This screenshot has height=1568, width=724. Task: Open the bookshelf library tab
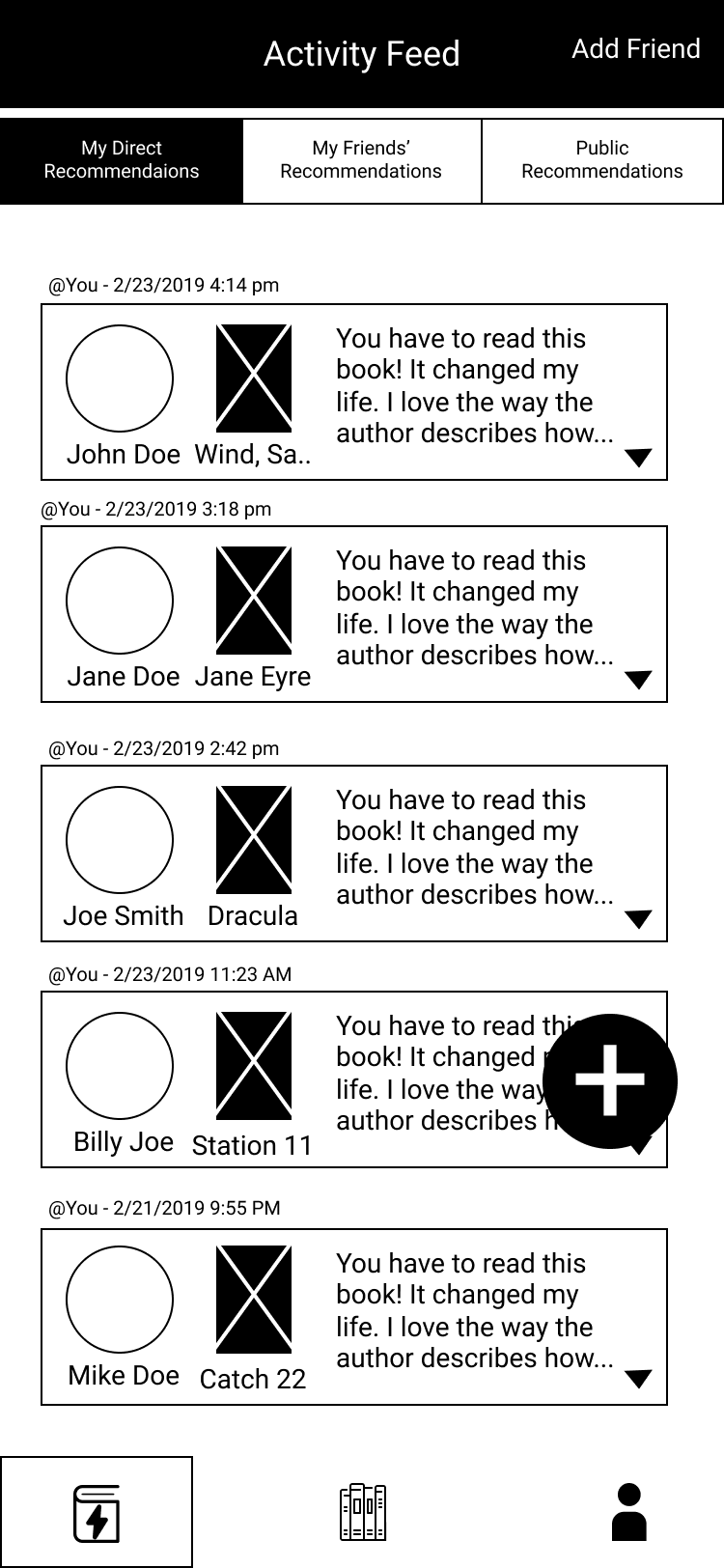[363, 1512]
